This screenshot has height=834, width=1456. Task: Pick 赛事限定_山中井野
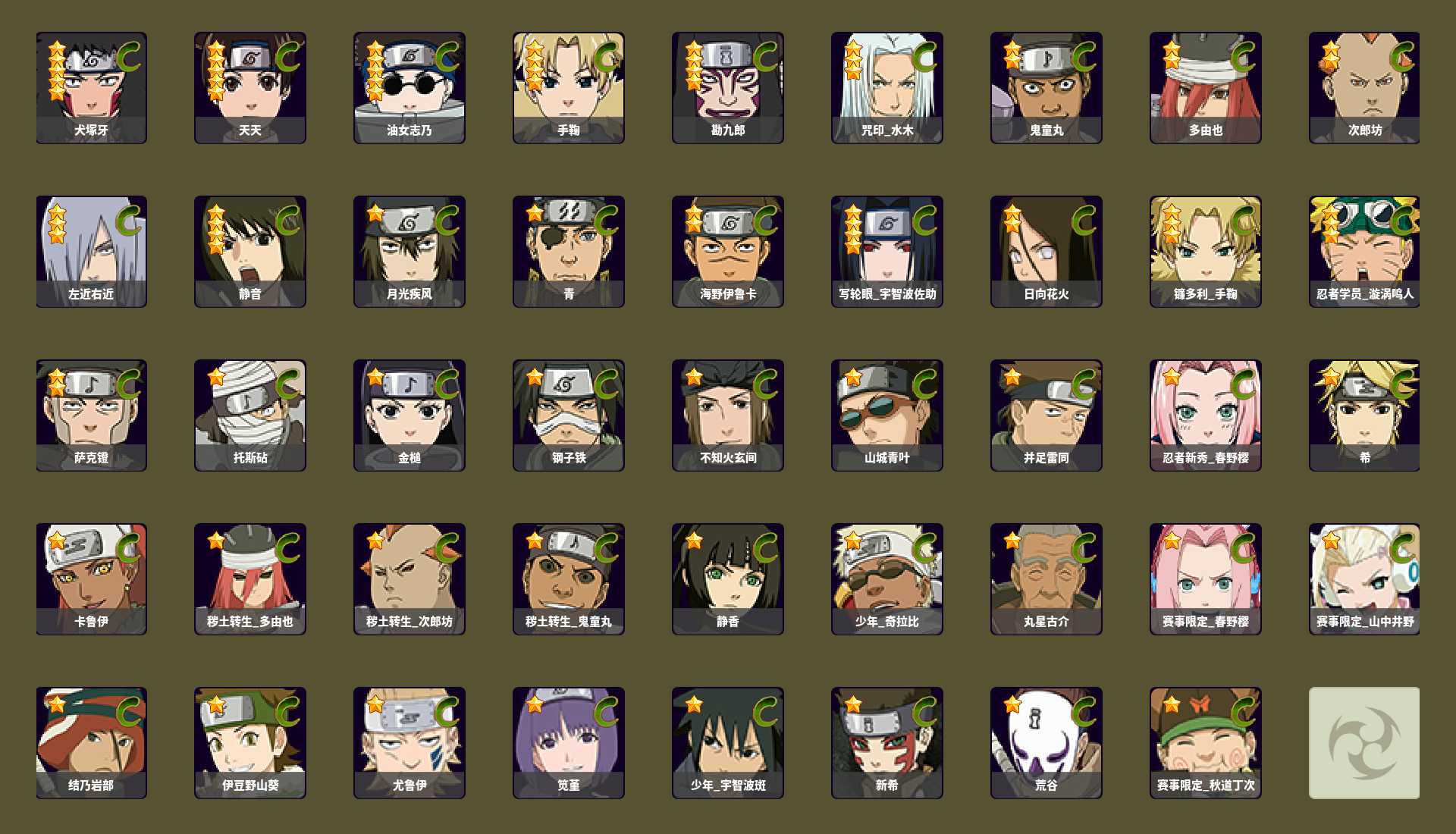click(x=1364, y=578)
